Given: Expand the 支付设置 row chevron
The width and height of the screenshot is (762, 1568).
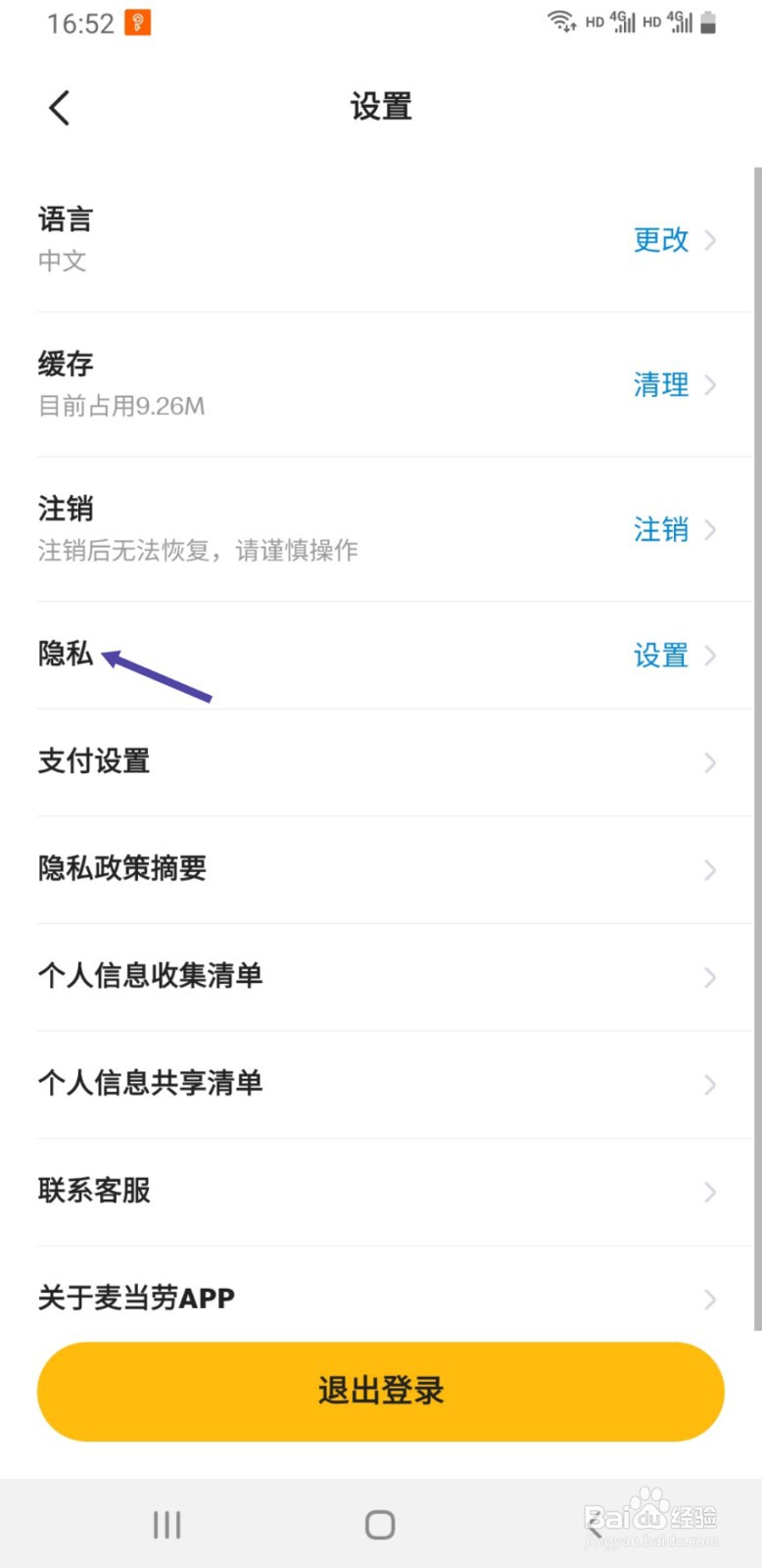Looking at the screenshot, I should click(x=709, y=762).
